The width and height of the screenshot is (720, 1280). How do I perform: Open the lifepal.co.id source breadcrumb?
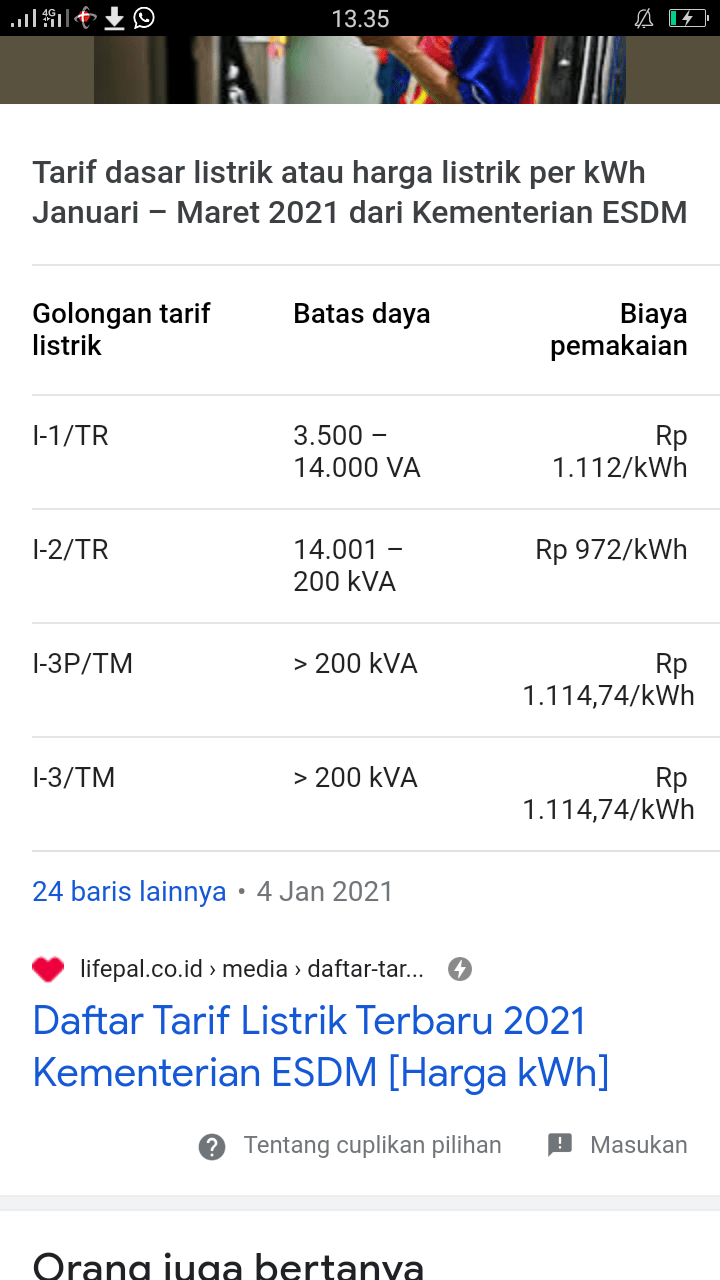click(250, 969)
